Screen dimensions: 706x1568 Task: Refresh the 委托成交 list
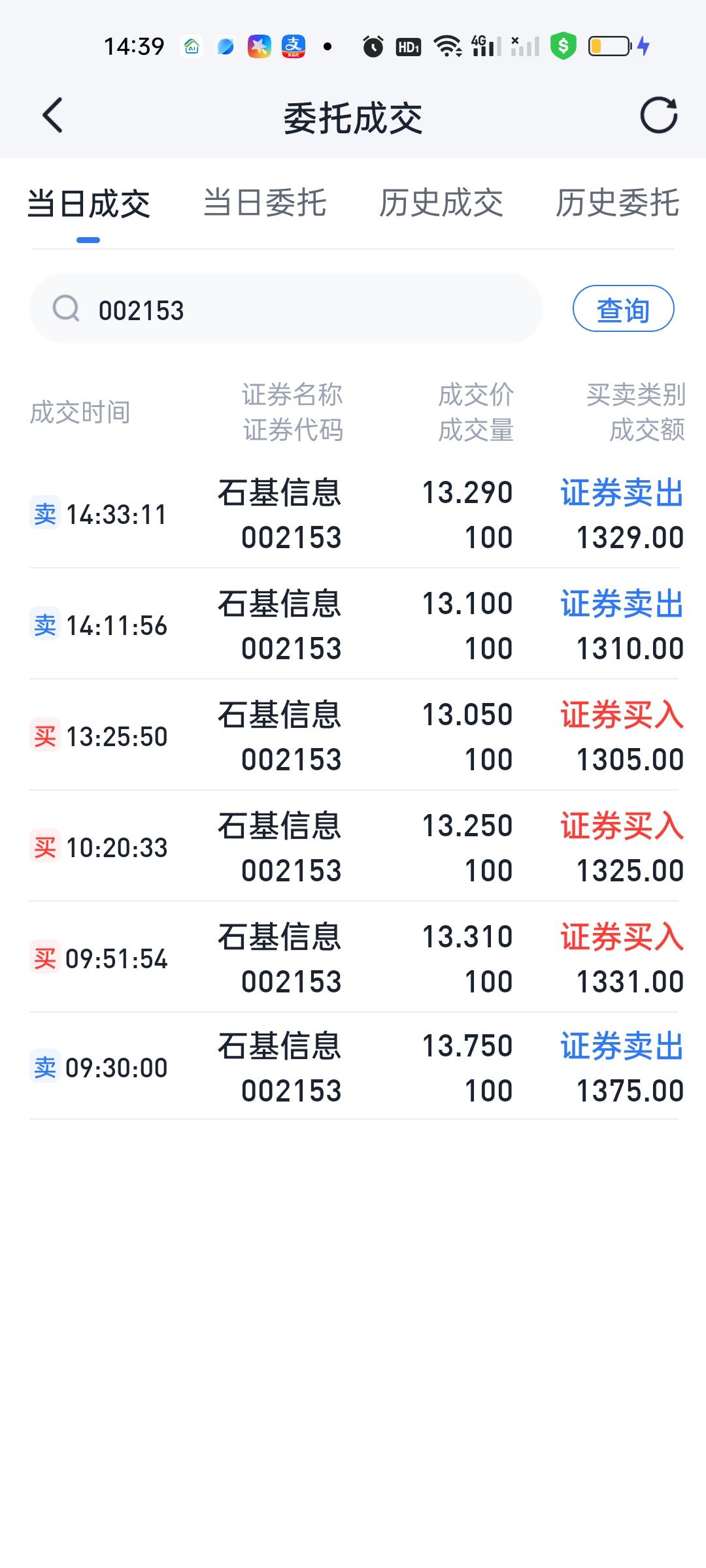pos(658,116)
